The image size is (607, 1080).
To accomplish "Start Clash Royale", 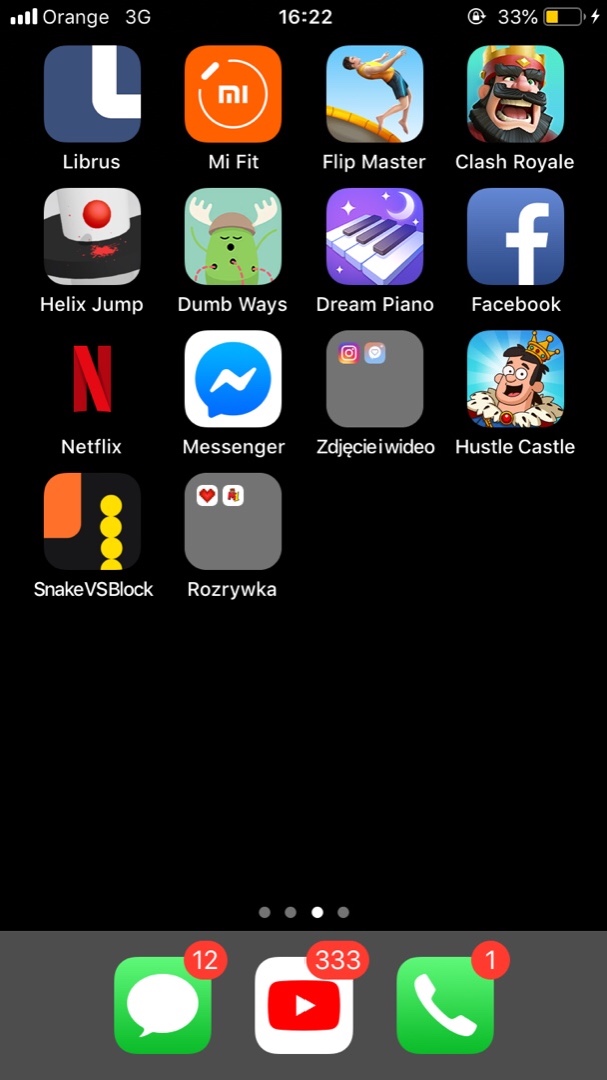I will 515,95.
